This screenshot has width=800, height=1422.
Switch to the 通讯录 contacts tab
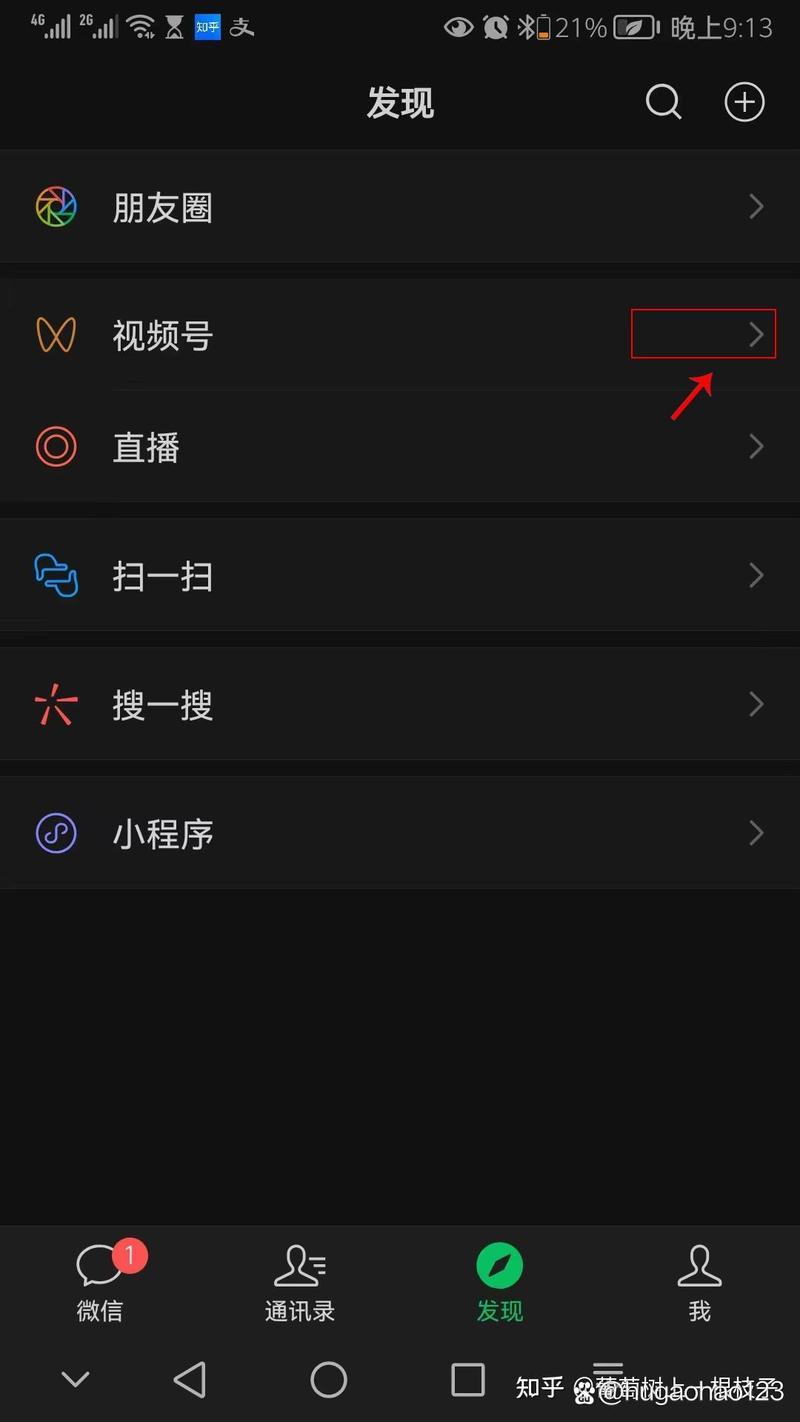coord(299,1283)
